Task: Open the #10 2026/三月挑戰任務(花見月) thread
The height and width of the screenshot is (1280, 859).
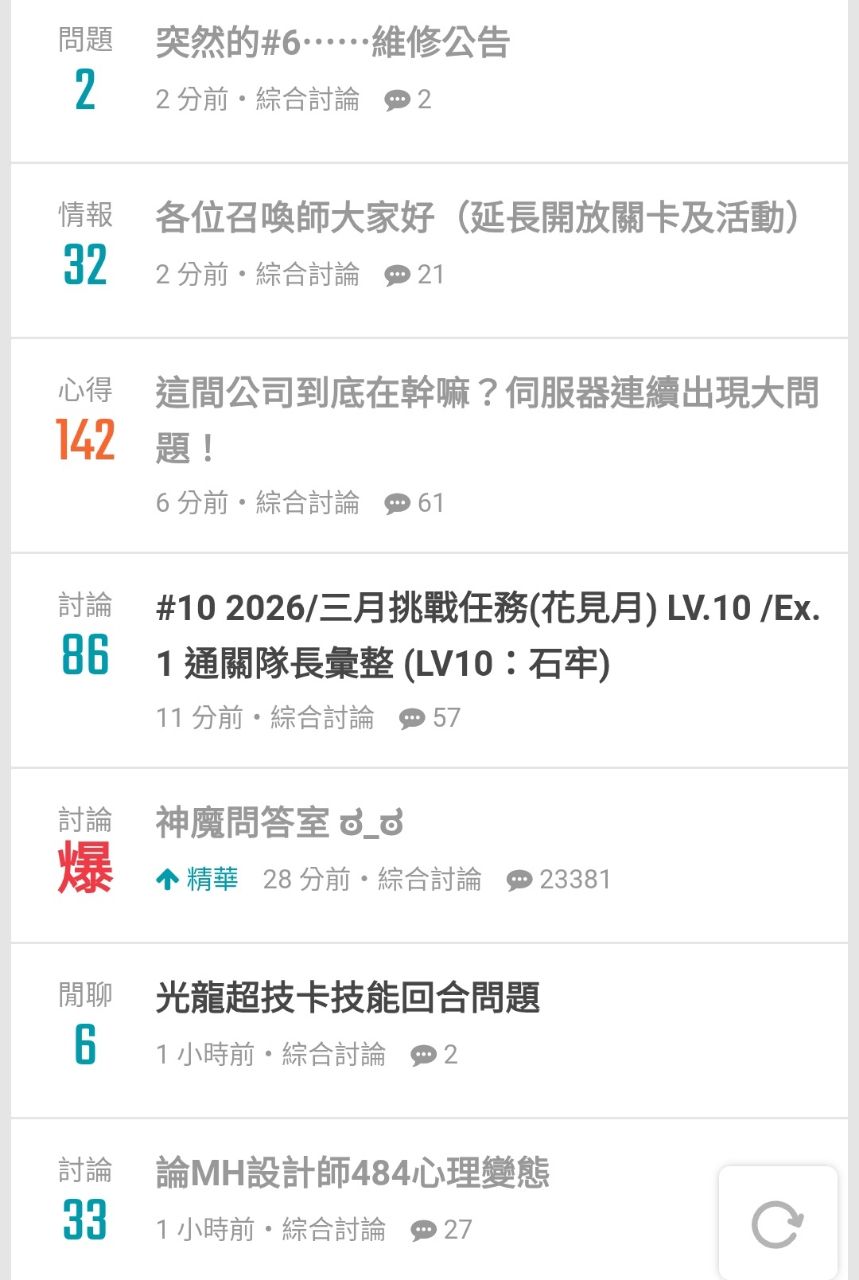Action: click(x=487, y=635)
